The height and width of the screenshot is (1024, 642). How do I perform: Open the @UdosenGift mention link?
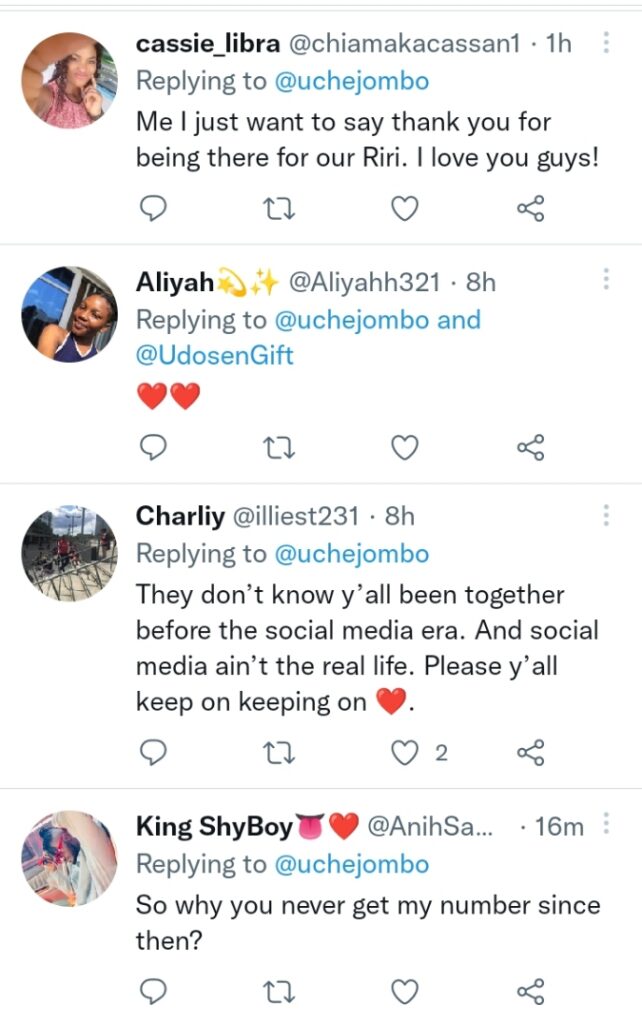215,355
